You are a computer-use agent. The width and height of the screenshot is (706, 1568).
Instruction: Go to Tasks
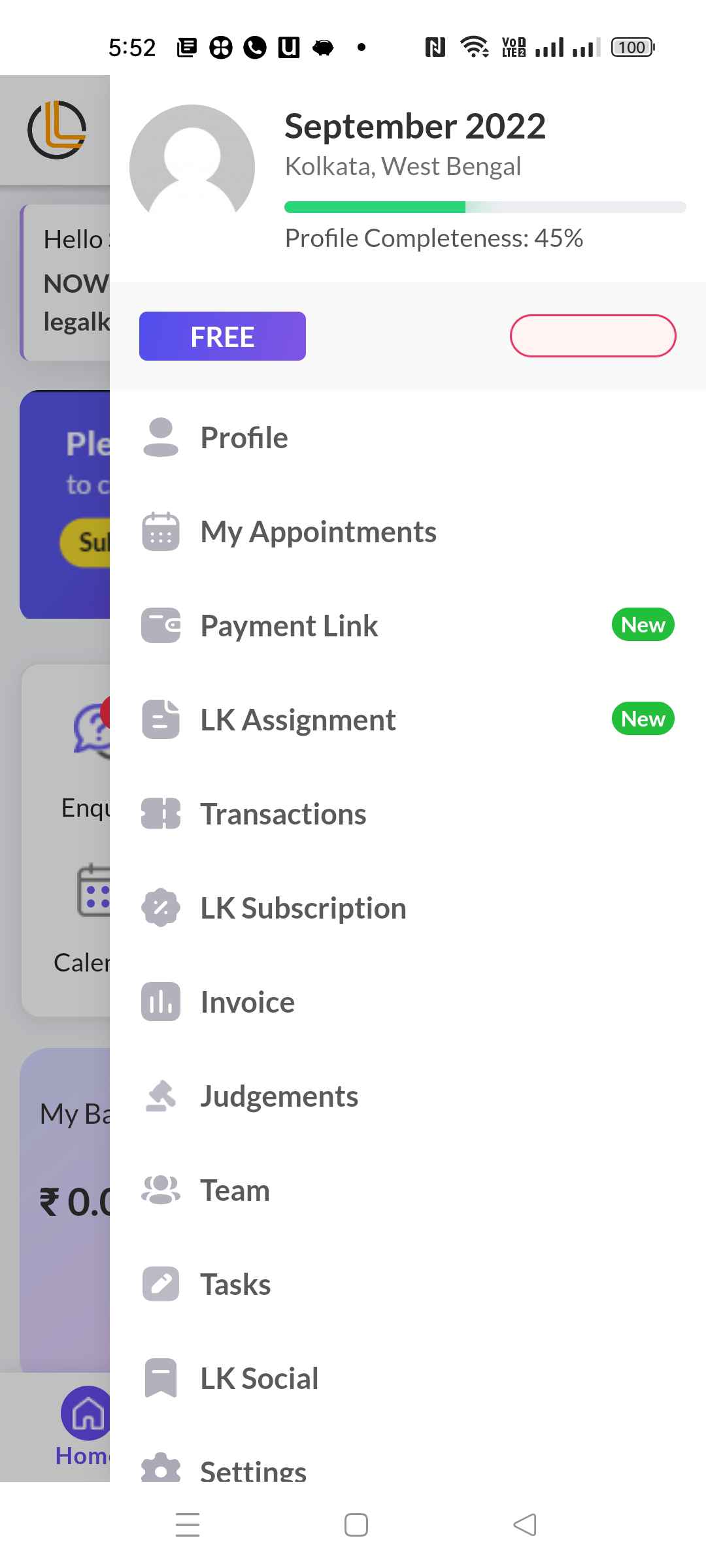point(235,1284)
